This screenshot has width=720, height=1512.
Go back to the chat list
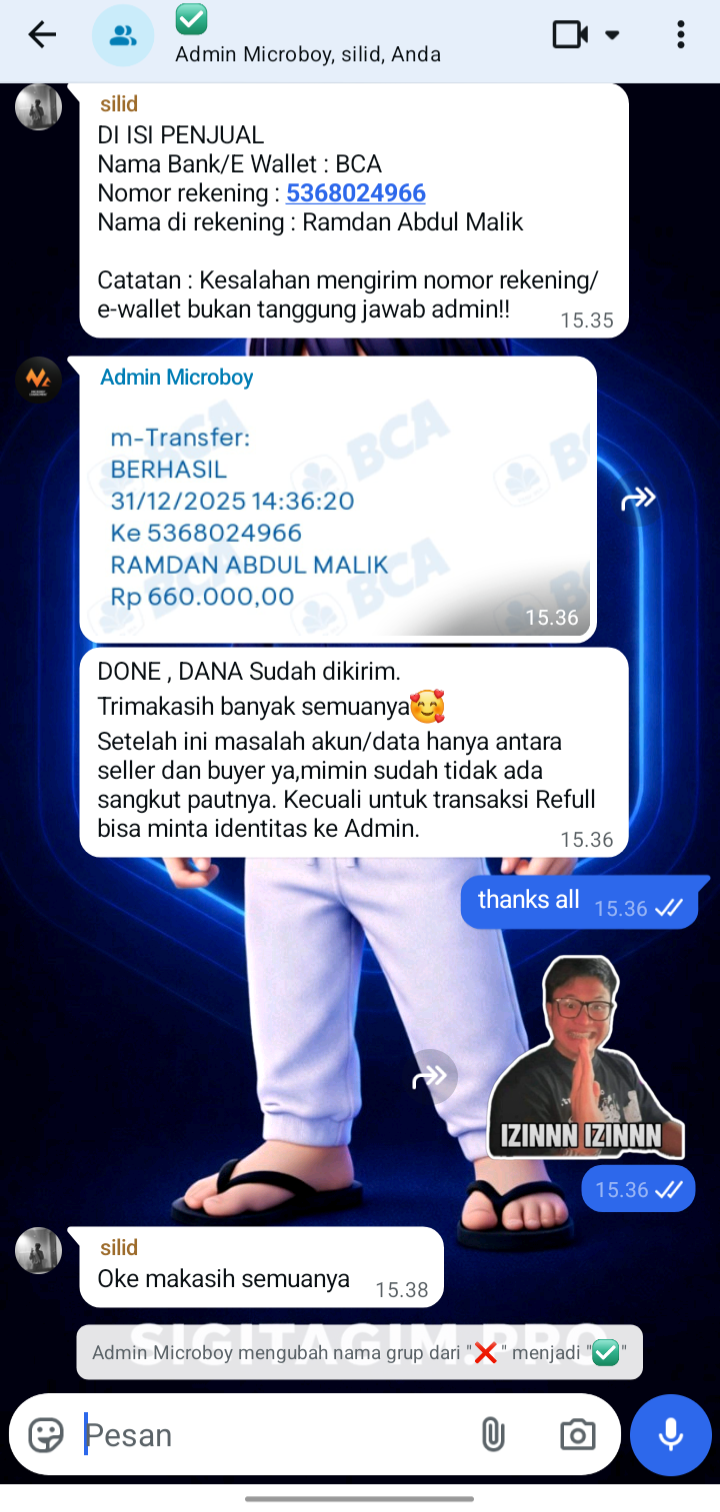pyautogui.click(x=42, y=36)
